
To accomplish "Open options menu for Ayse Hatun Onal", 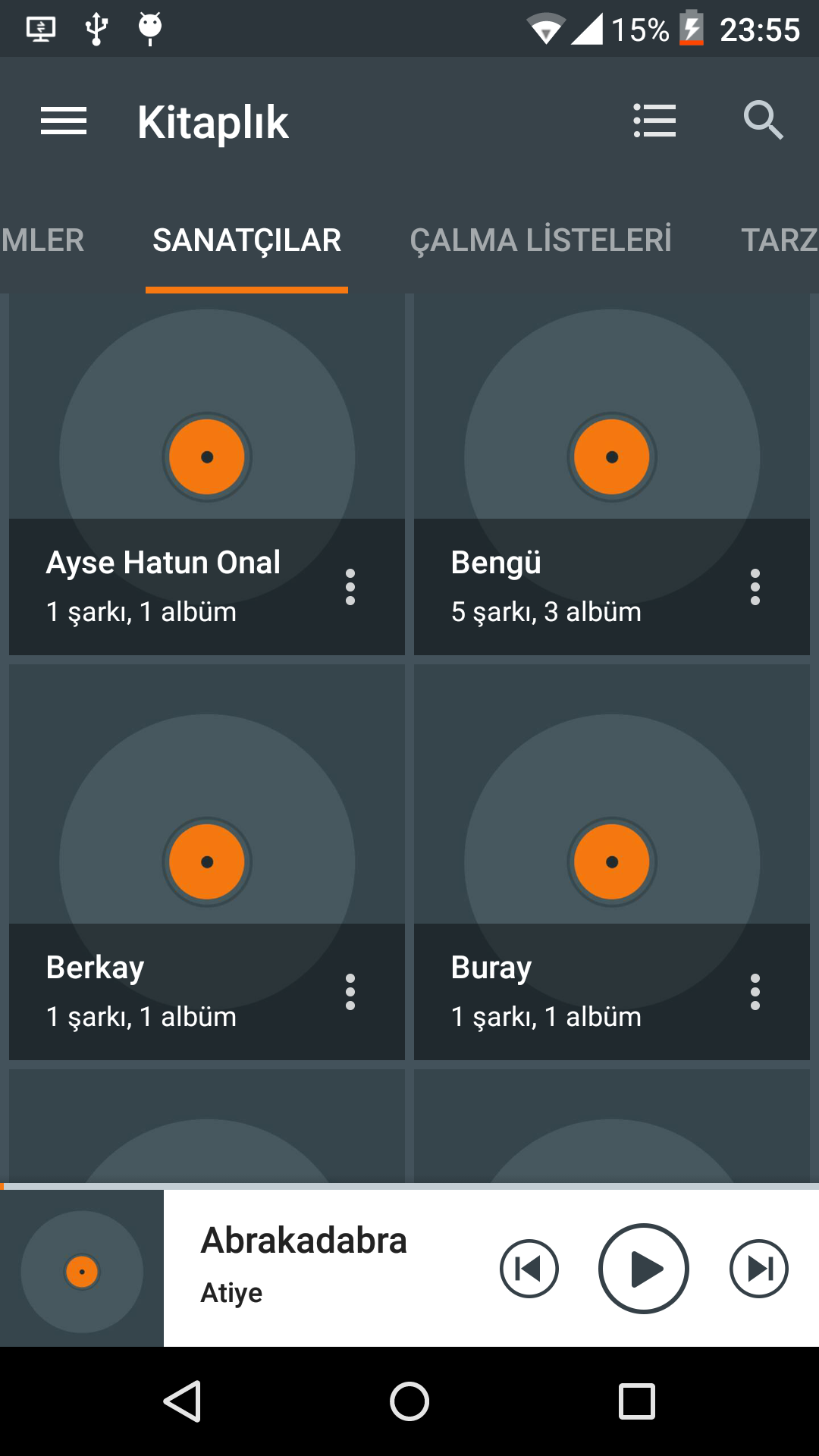I will point(350,587).
